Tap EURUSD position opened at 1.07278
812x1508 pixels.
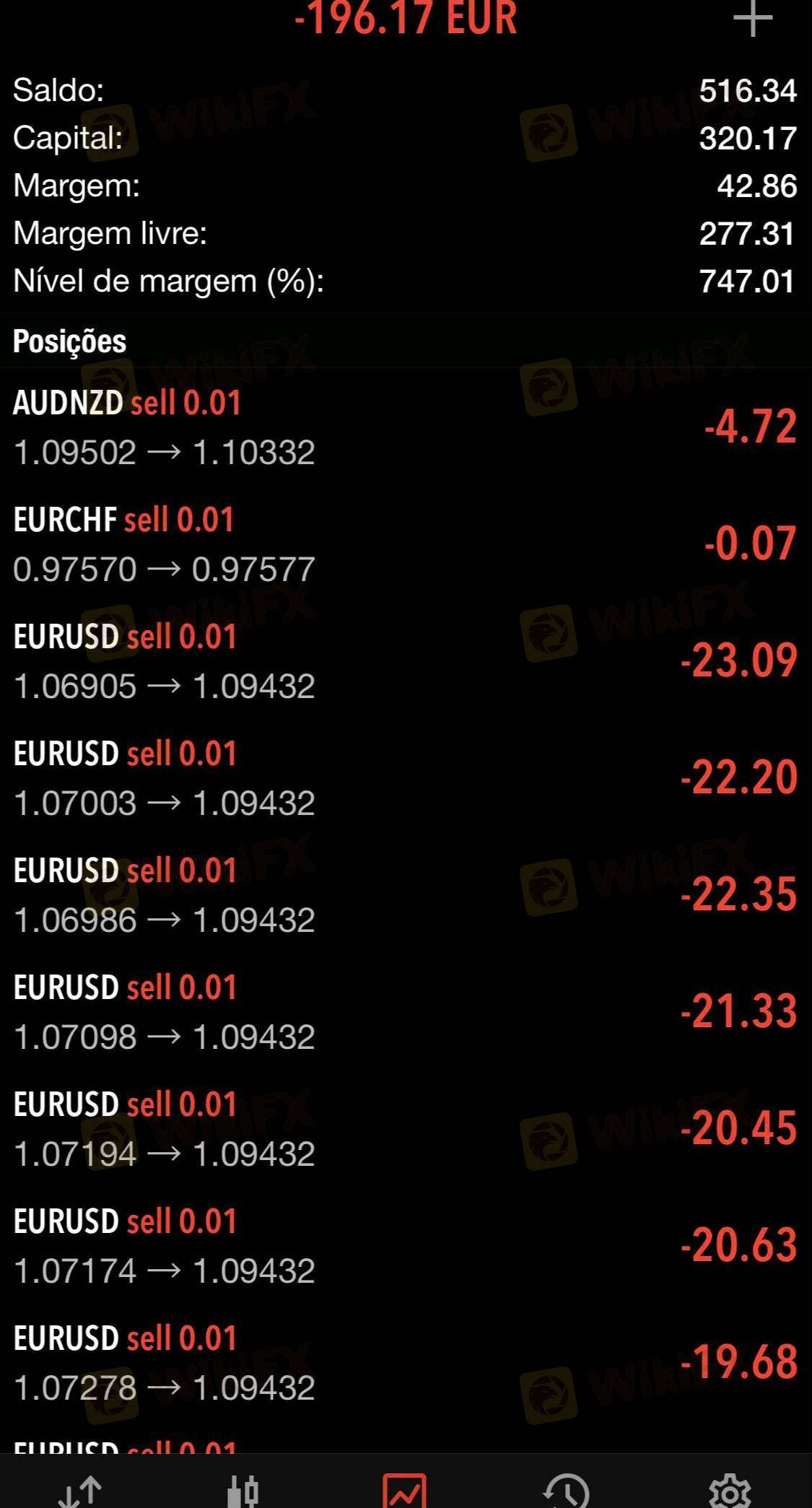pos(404,1362)
